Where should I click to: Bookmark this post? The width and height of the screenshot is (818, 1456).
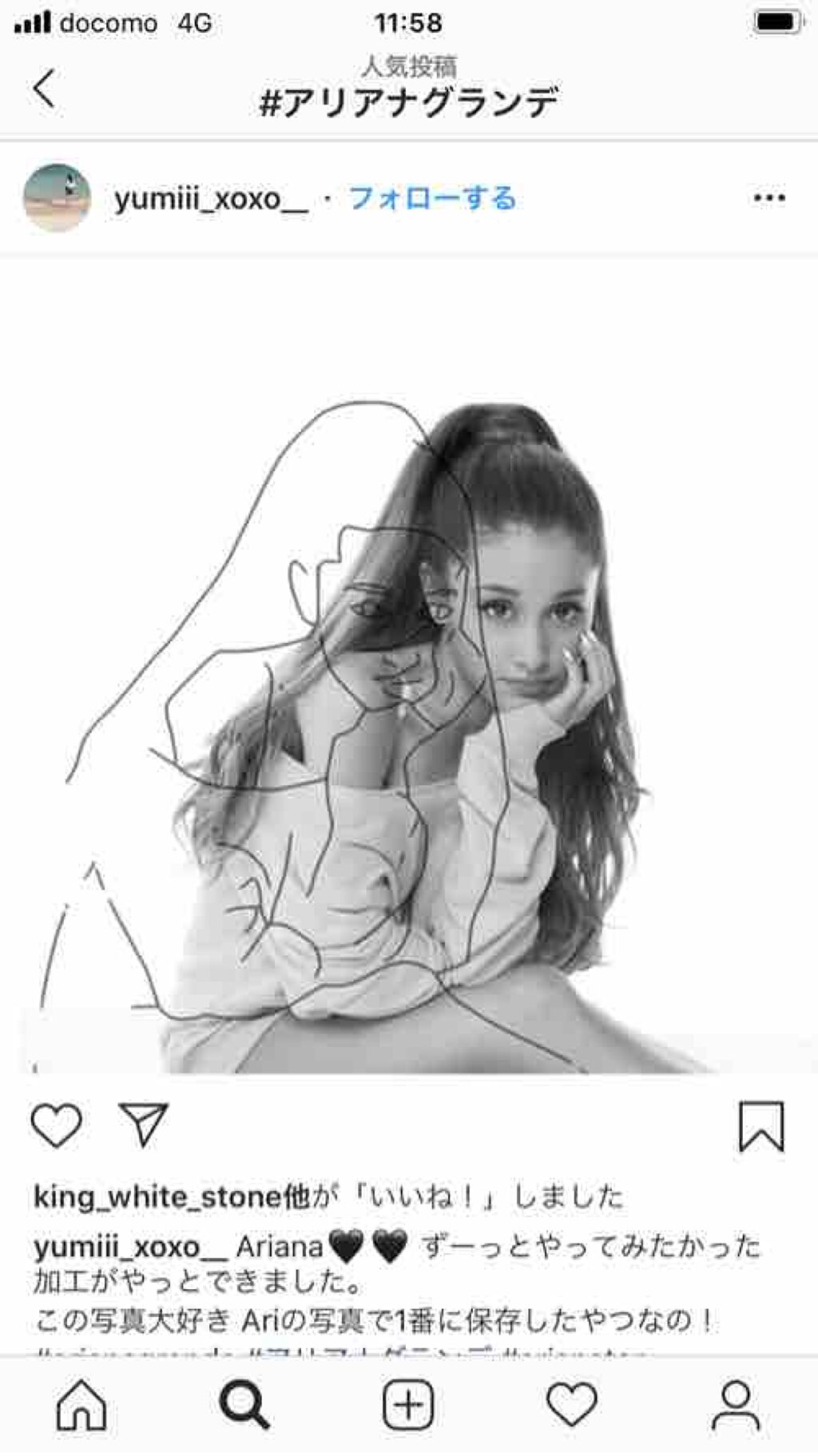[761, 1126]
